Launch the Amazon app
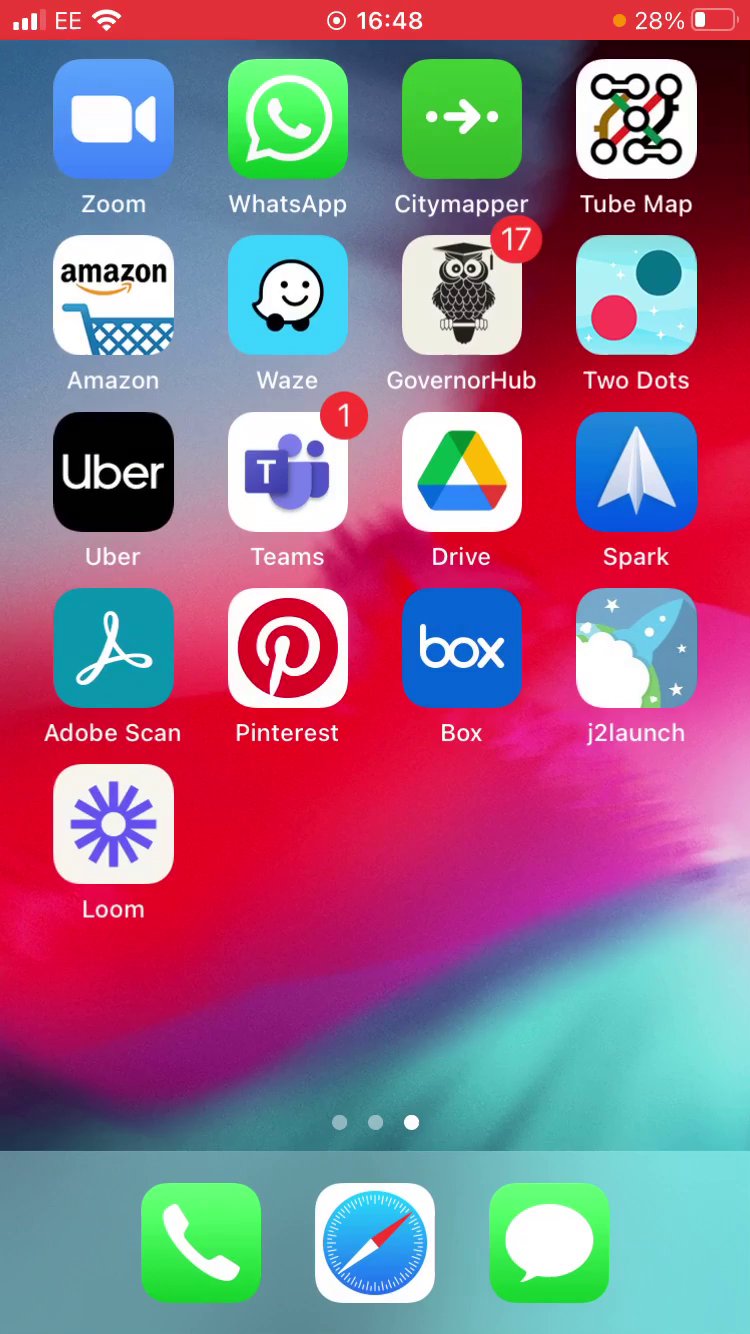 tap(113, 295)
